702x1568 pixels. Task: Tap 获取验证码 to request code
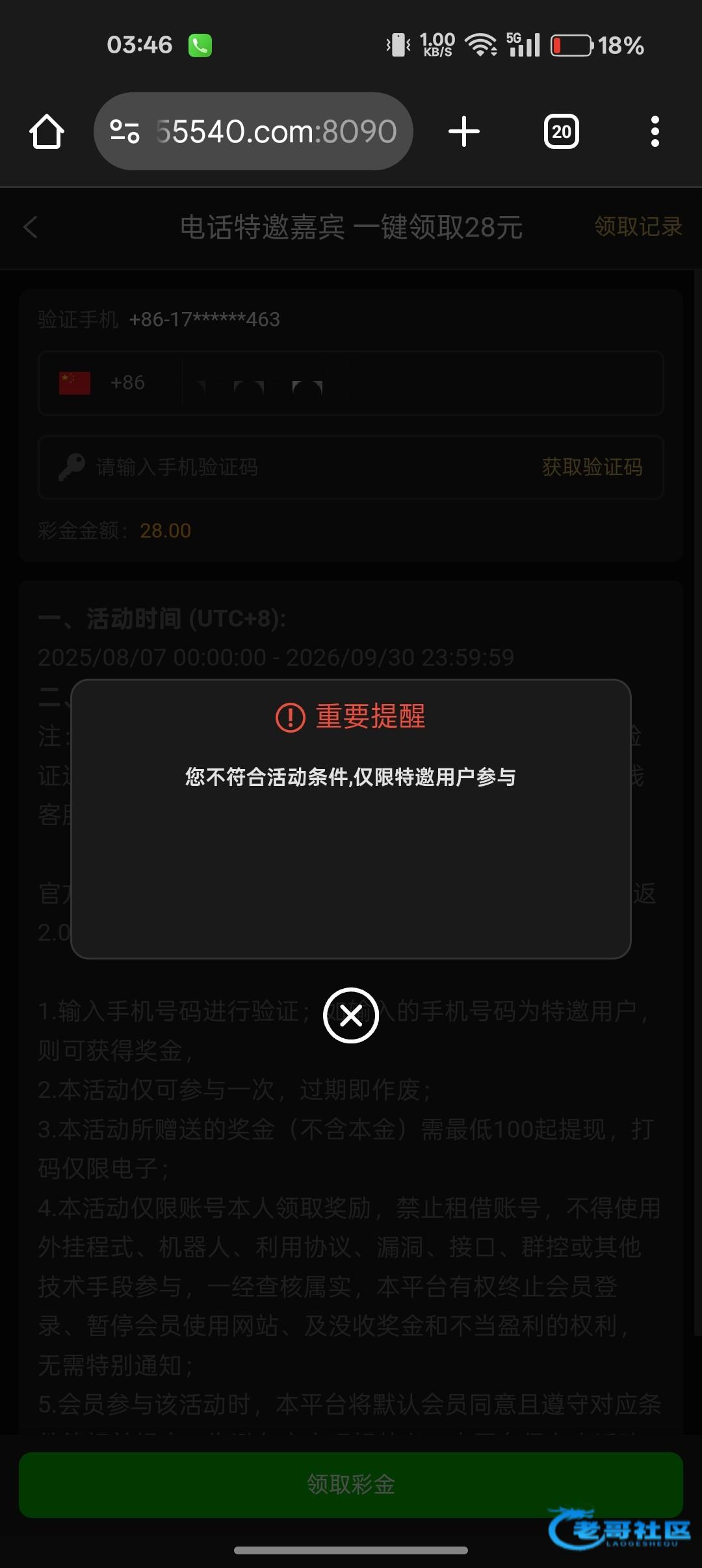point(591,467)
